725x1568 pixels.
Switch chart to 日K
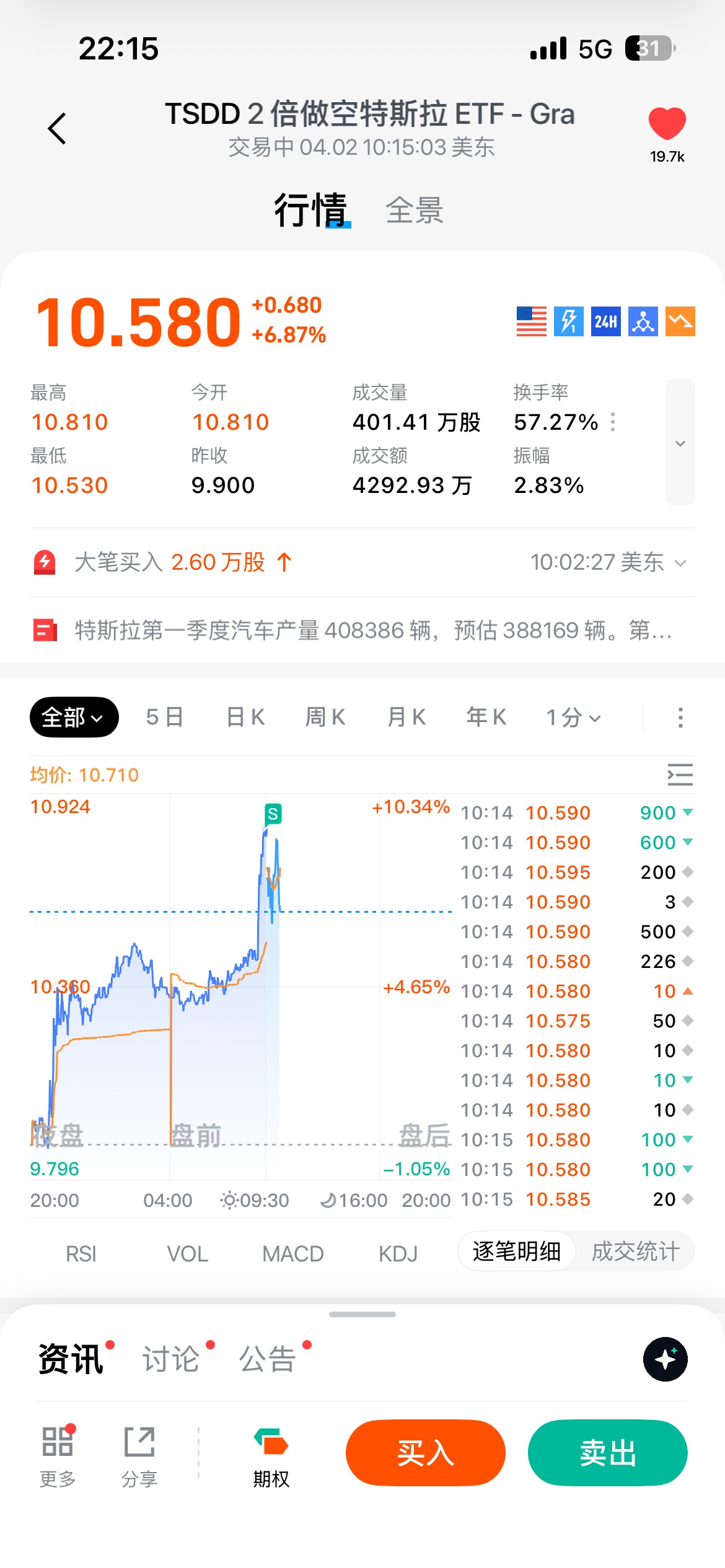(246, 717)
